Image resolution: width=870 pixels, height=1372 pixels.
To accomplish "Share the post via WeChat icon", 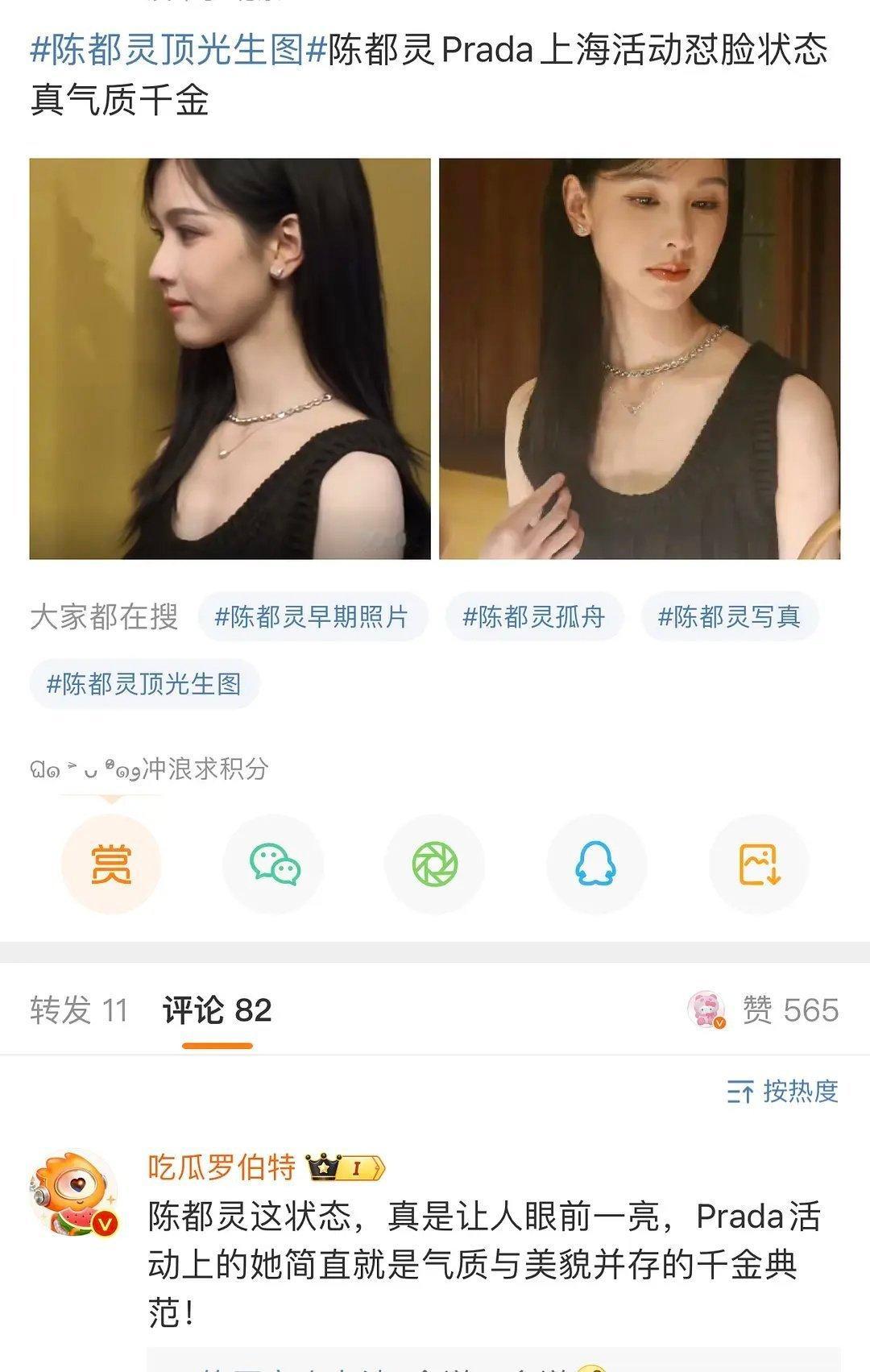I will 274,864.
